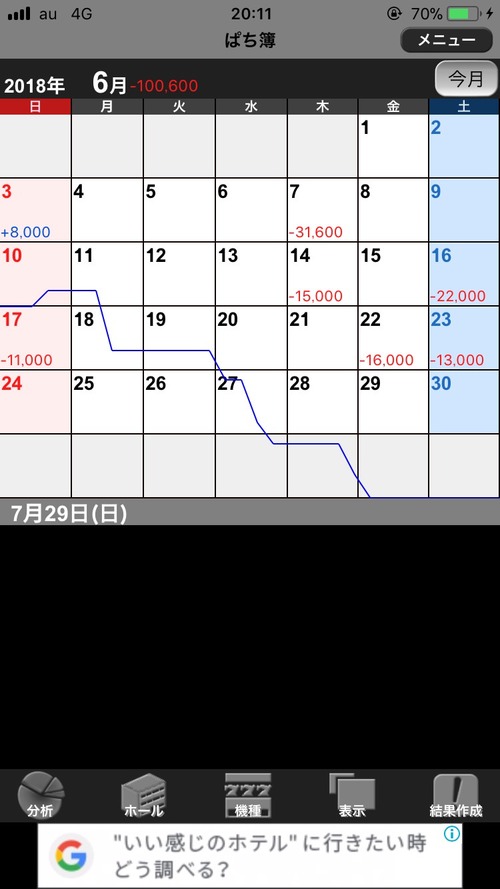This screenshot has width=500, height=889.
Task: Select June 23 with -13,000
Action: (x=464, y=338)
